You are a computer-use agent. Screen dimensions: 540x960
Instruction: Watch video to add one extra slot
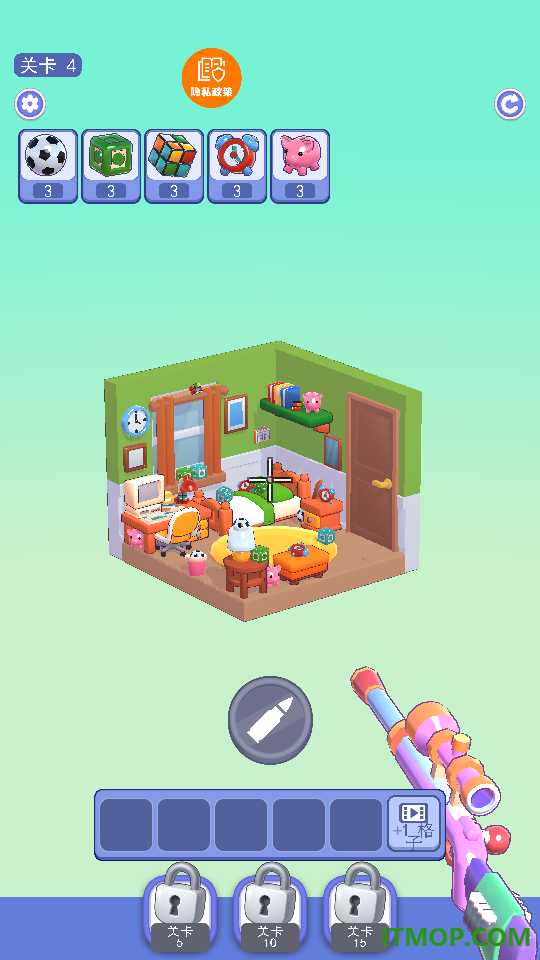tap(414, 823)
